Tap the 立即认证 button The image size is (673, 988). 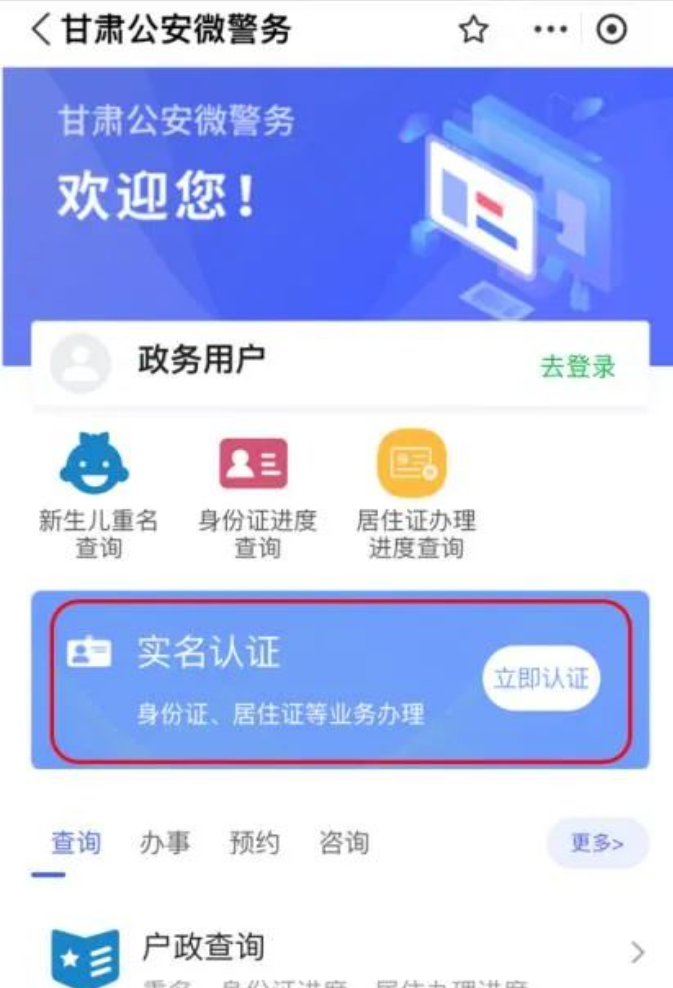pyautogui.click(x=541, y=678)
